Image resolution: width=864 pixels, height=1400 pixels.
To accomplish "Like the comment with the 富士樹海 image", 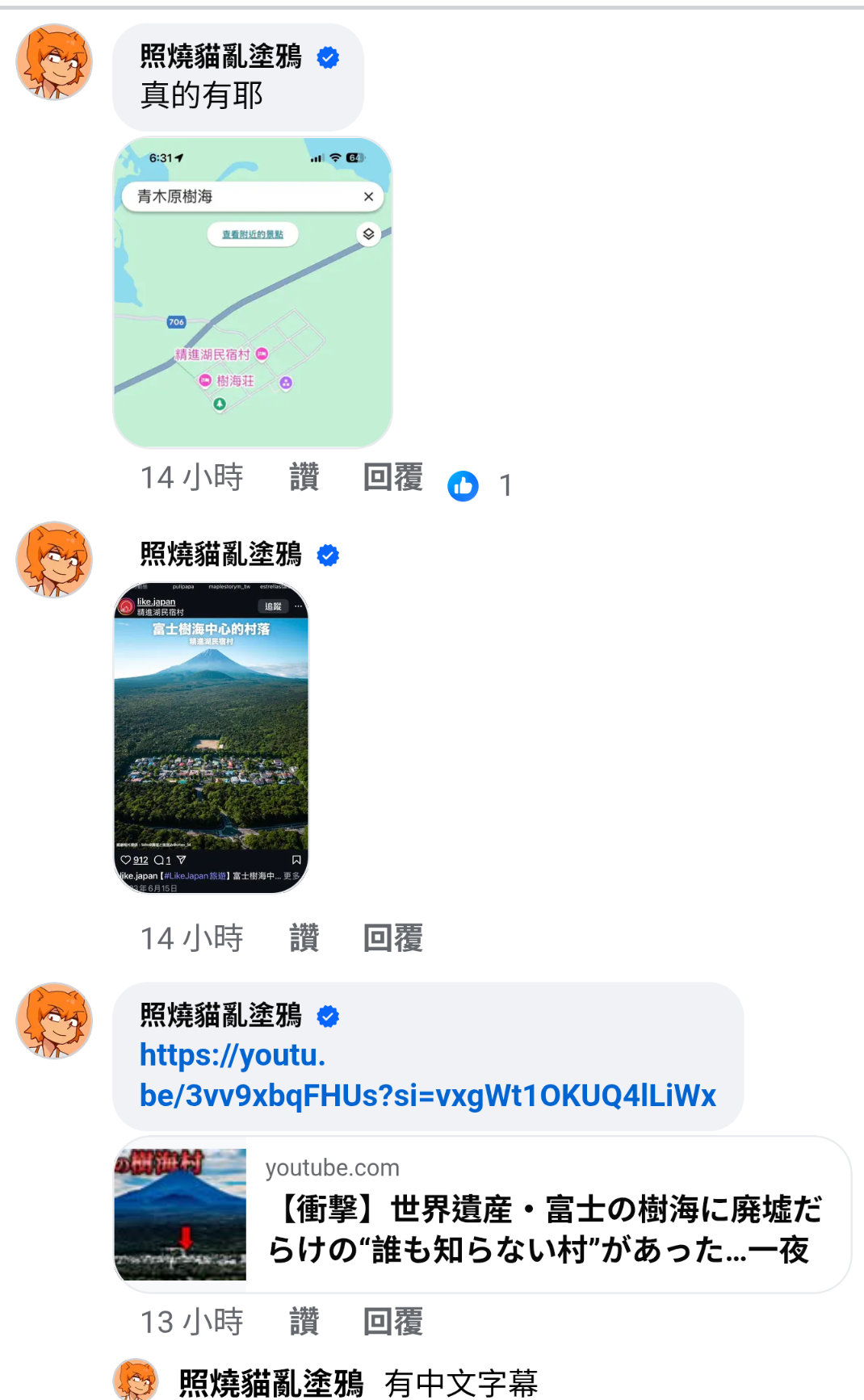I will point(304,938).
